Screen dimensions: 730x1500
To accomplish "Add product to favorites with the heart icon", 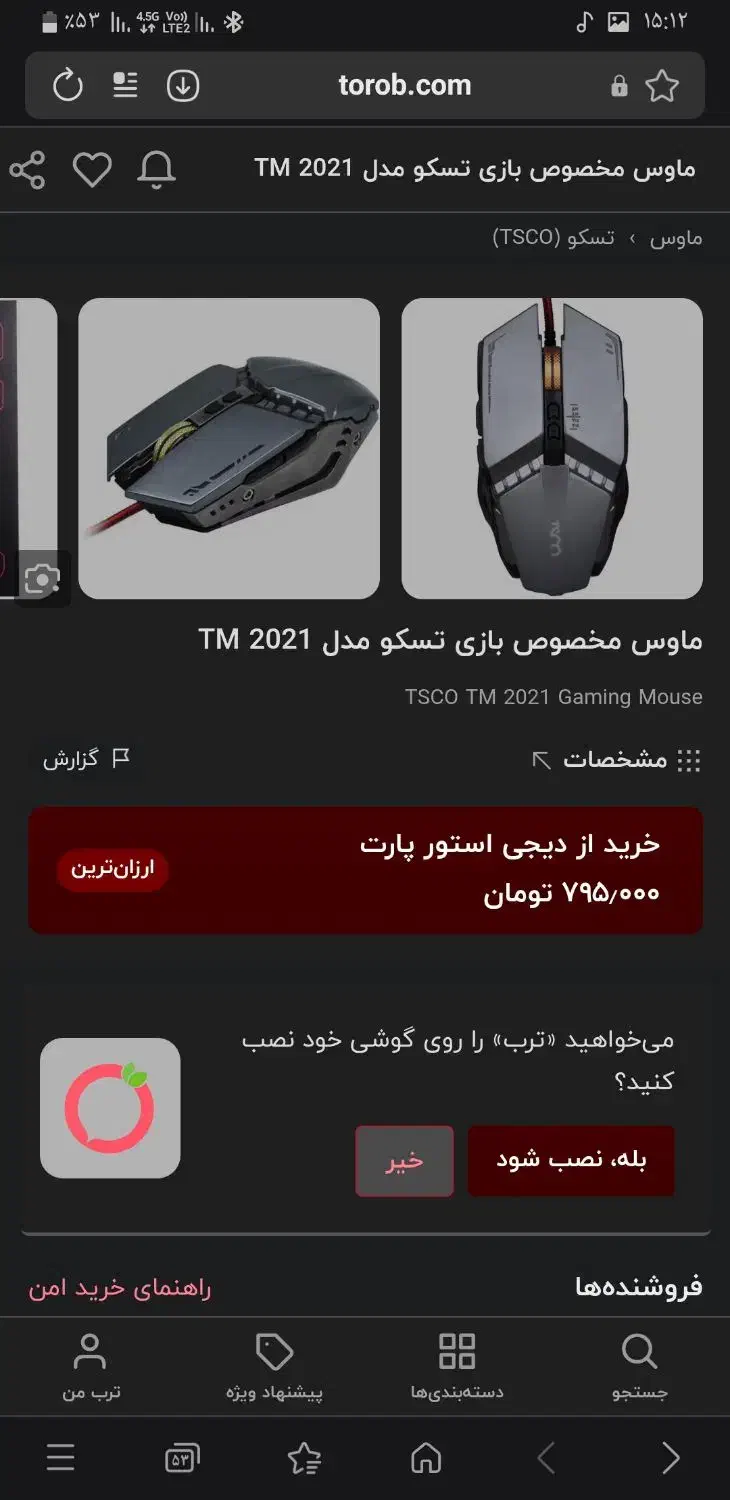I will [x=92, y=169].
